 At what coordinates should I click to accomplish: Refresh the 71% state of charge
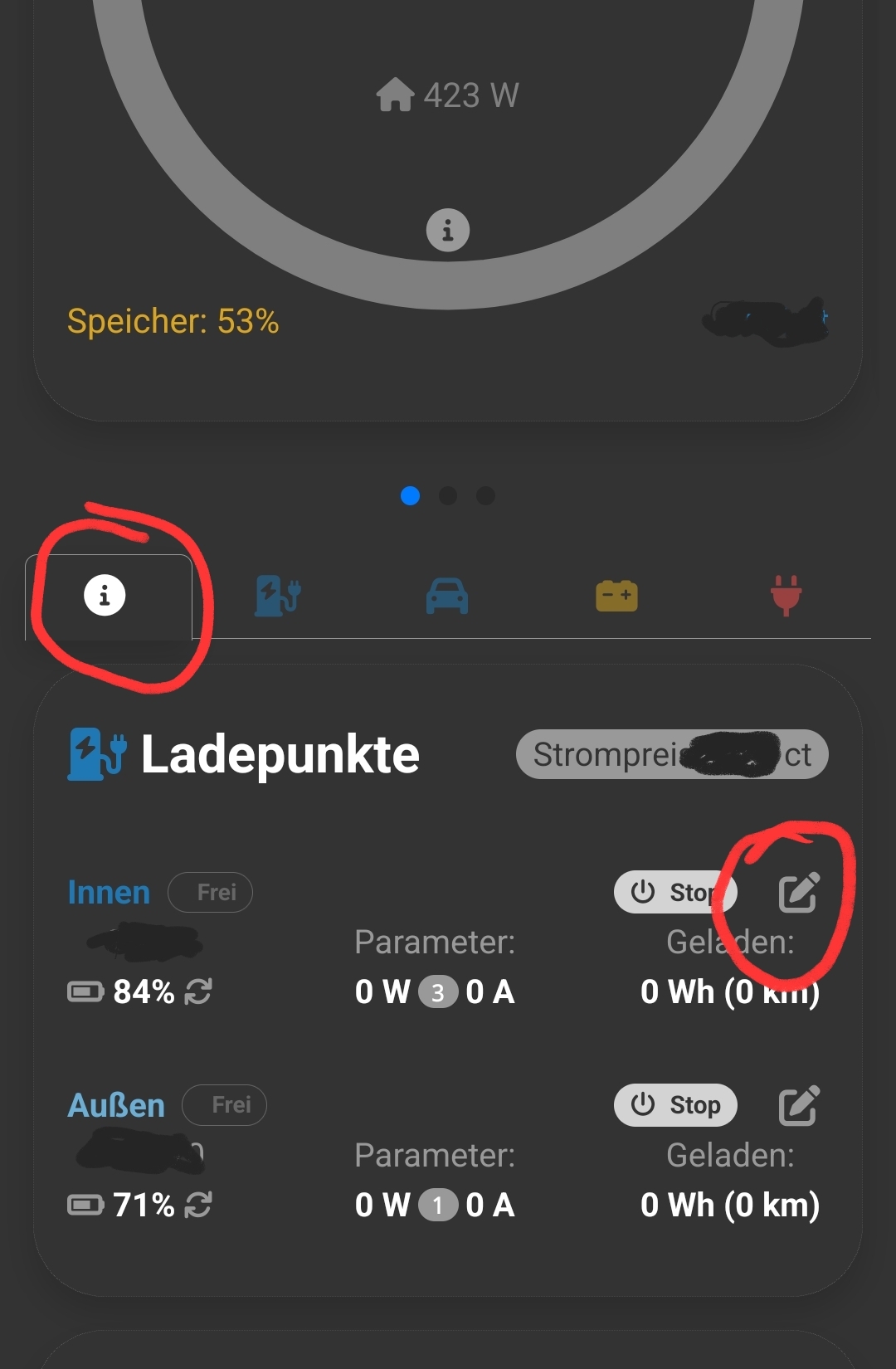pyautogui.click(x=198, y=1205)
